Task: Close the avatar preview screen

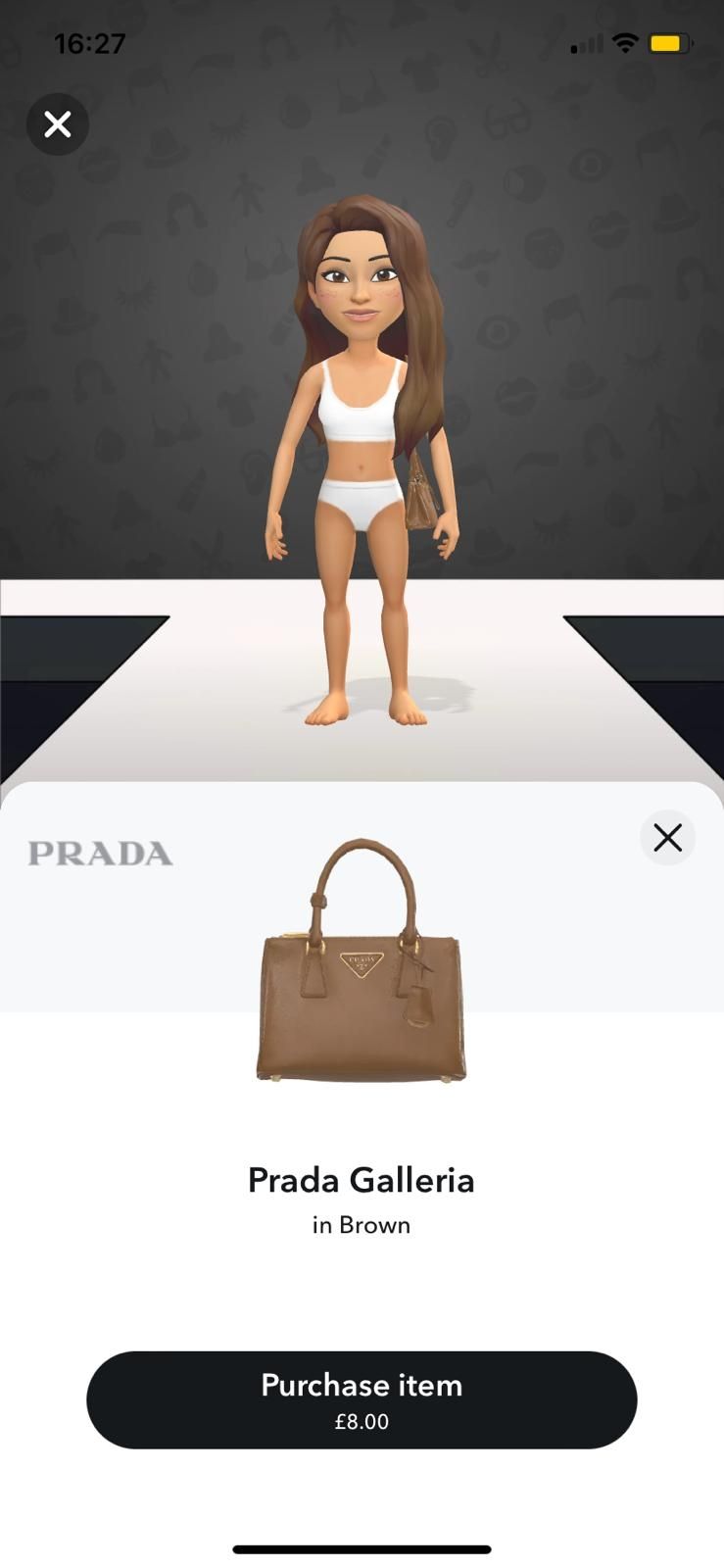Action: (58, 124)
